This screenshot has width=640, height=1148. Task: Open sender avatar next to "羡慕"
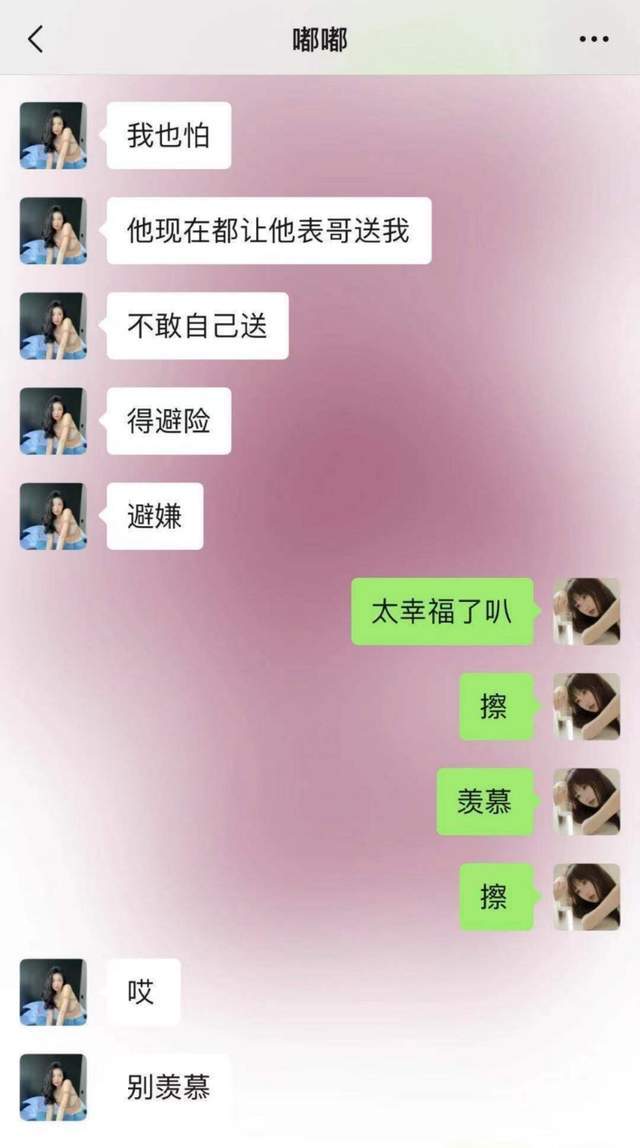click(x=587, y=802)
